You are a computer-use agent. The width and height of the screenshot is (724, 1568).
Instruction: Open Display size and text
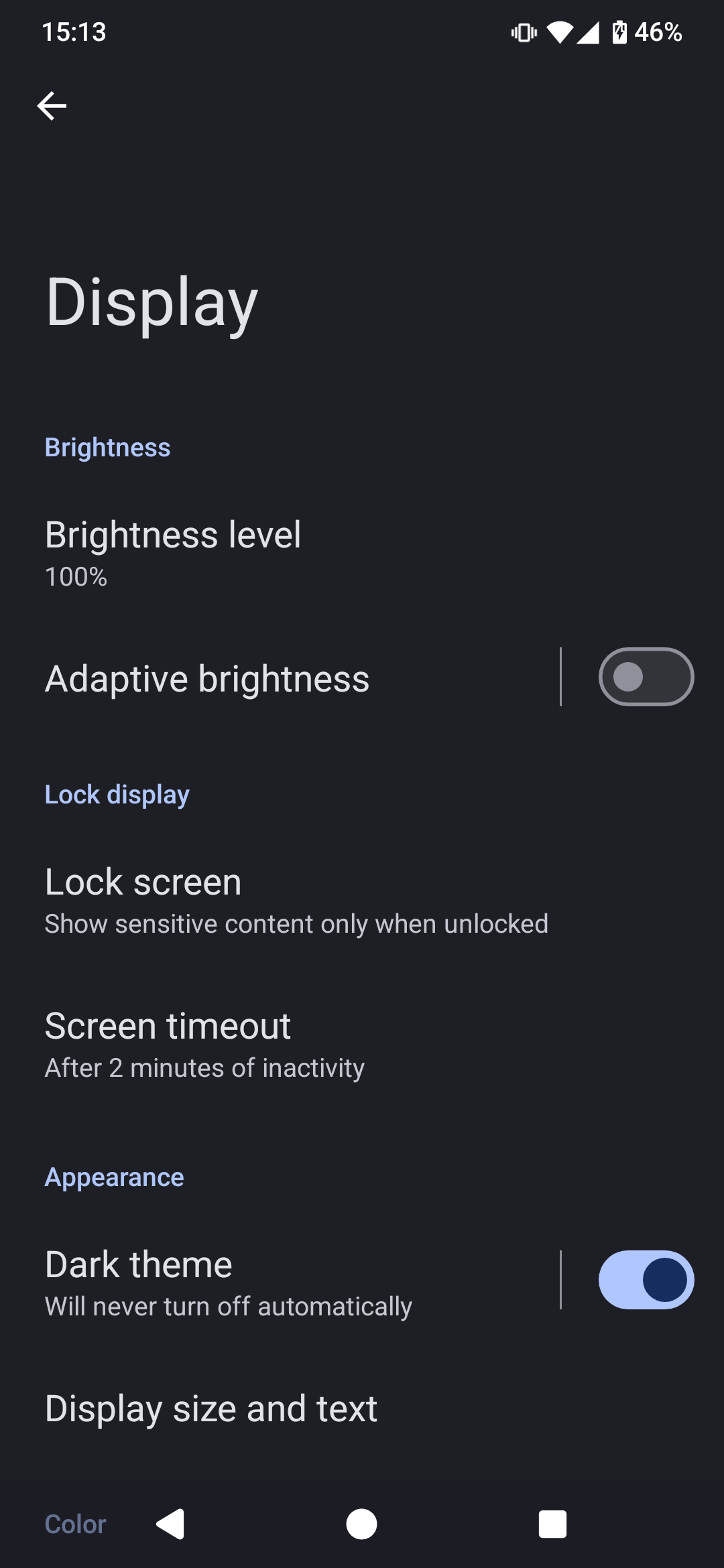point(211,1409)
